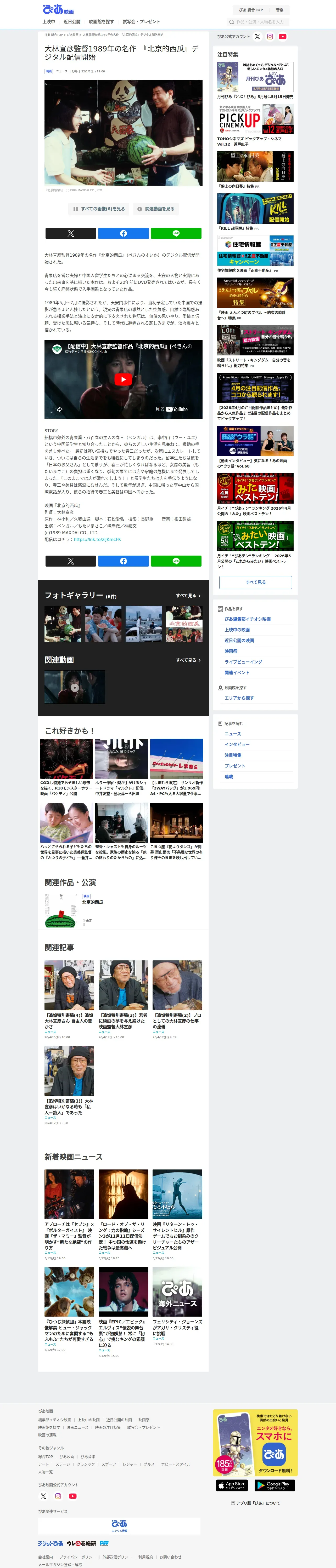Open the 上映中 navigation tab

point(48,21)
